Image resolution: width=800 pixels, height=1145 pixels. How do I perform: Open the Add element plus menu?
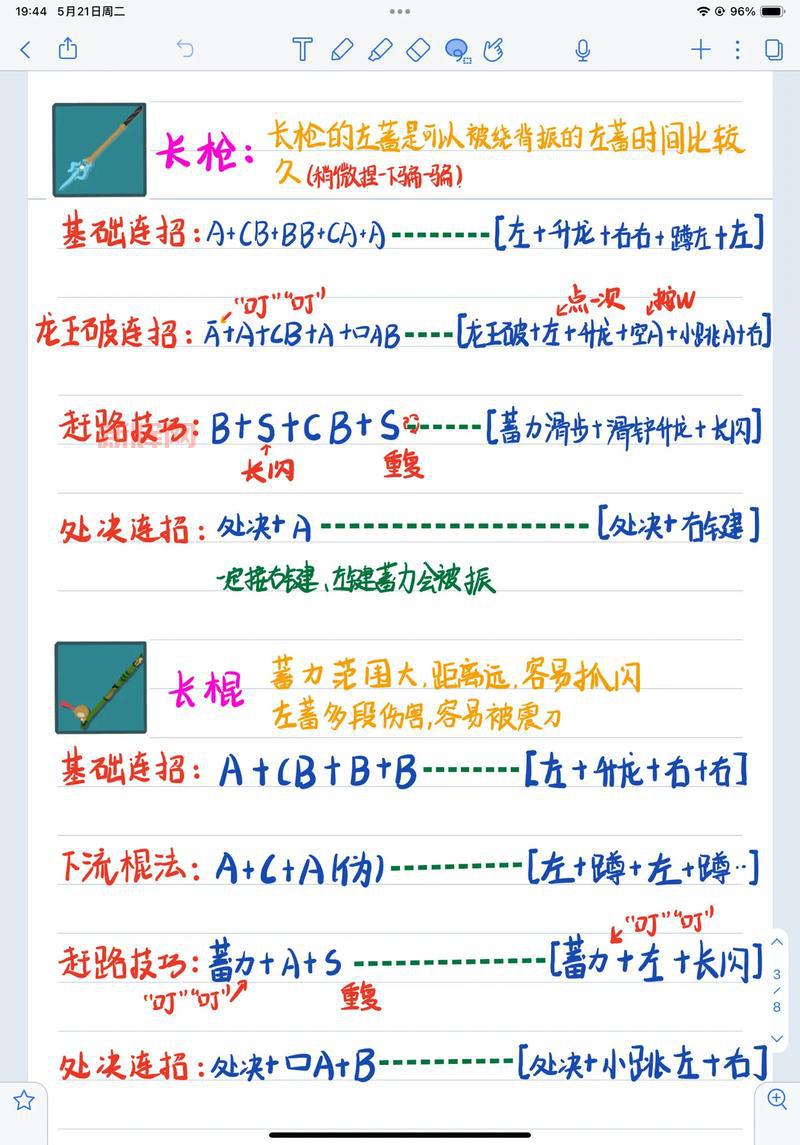701,49
